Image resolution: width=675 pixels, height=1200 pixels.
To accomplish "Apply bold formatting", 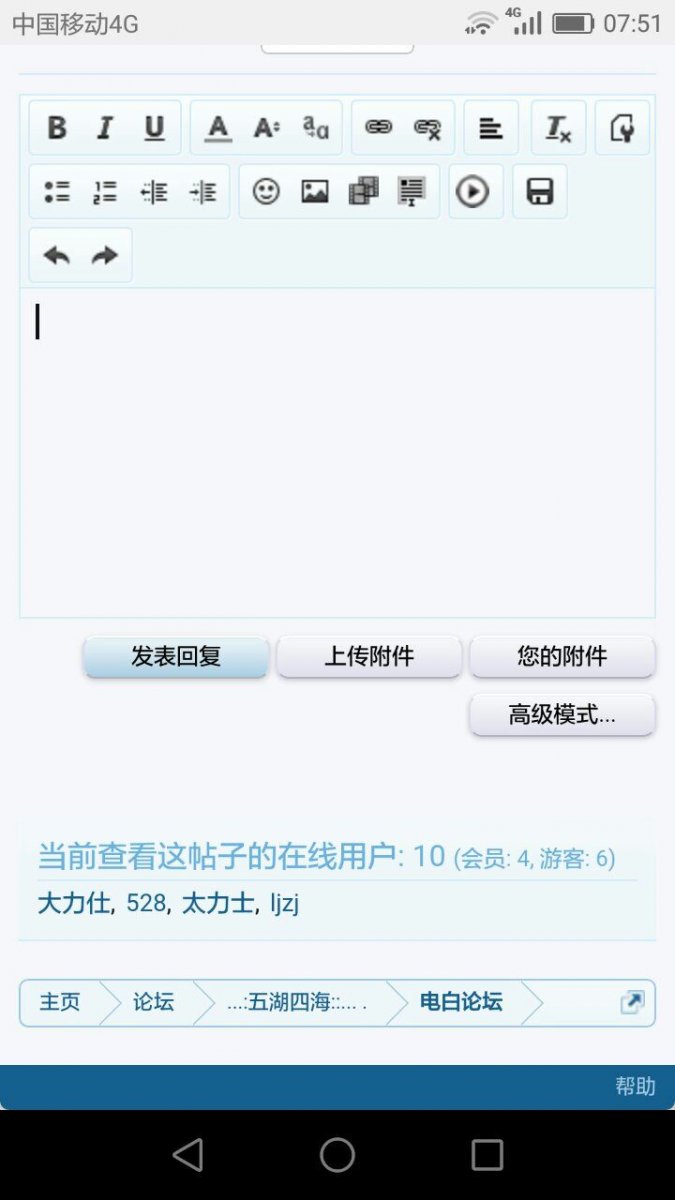I will point(57,128).
